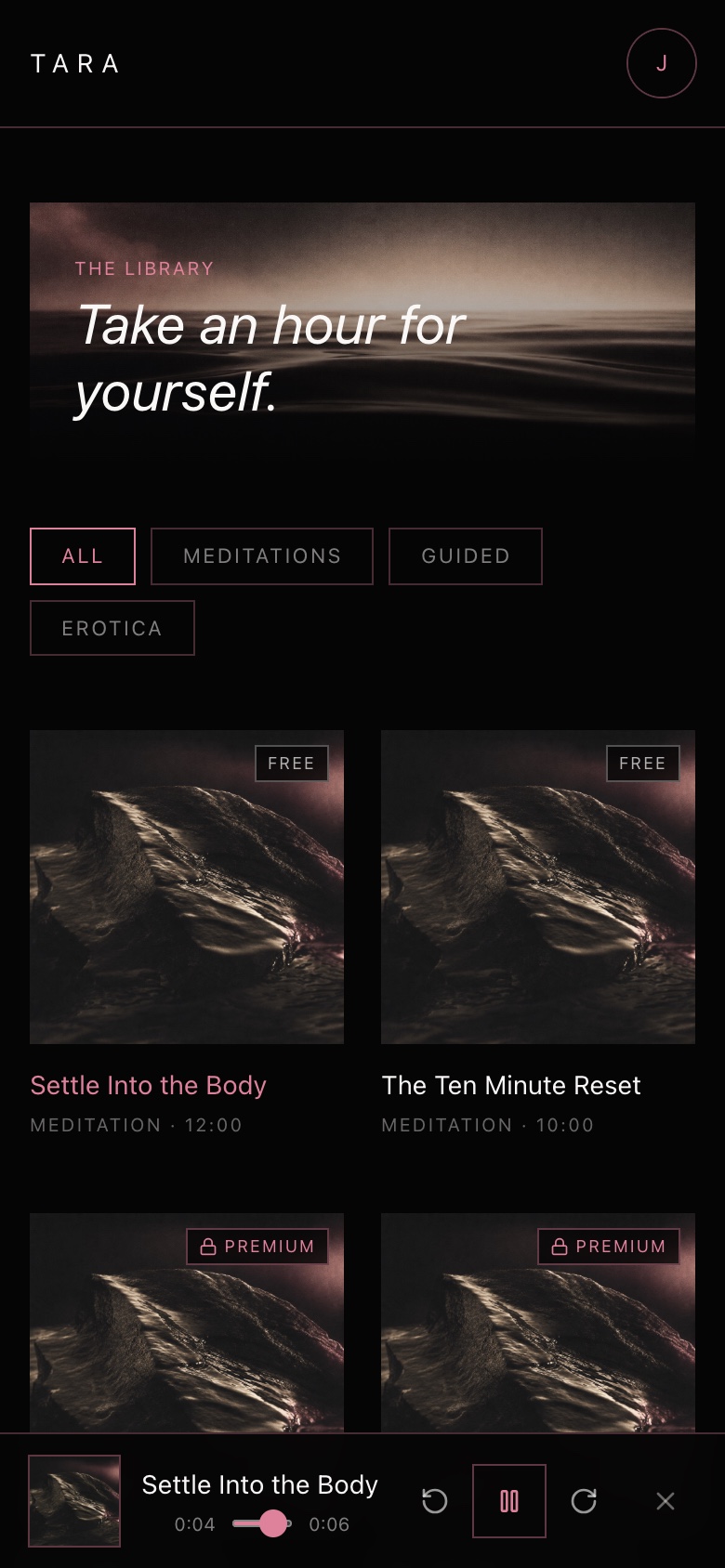Open the Settle Into the Body card
Image resolution: width=725 pixels, height=1568 pixels.
pos(187,934)
